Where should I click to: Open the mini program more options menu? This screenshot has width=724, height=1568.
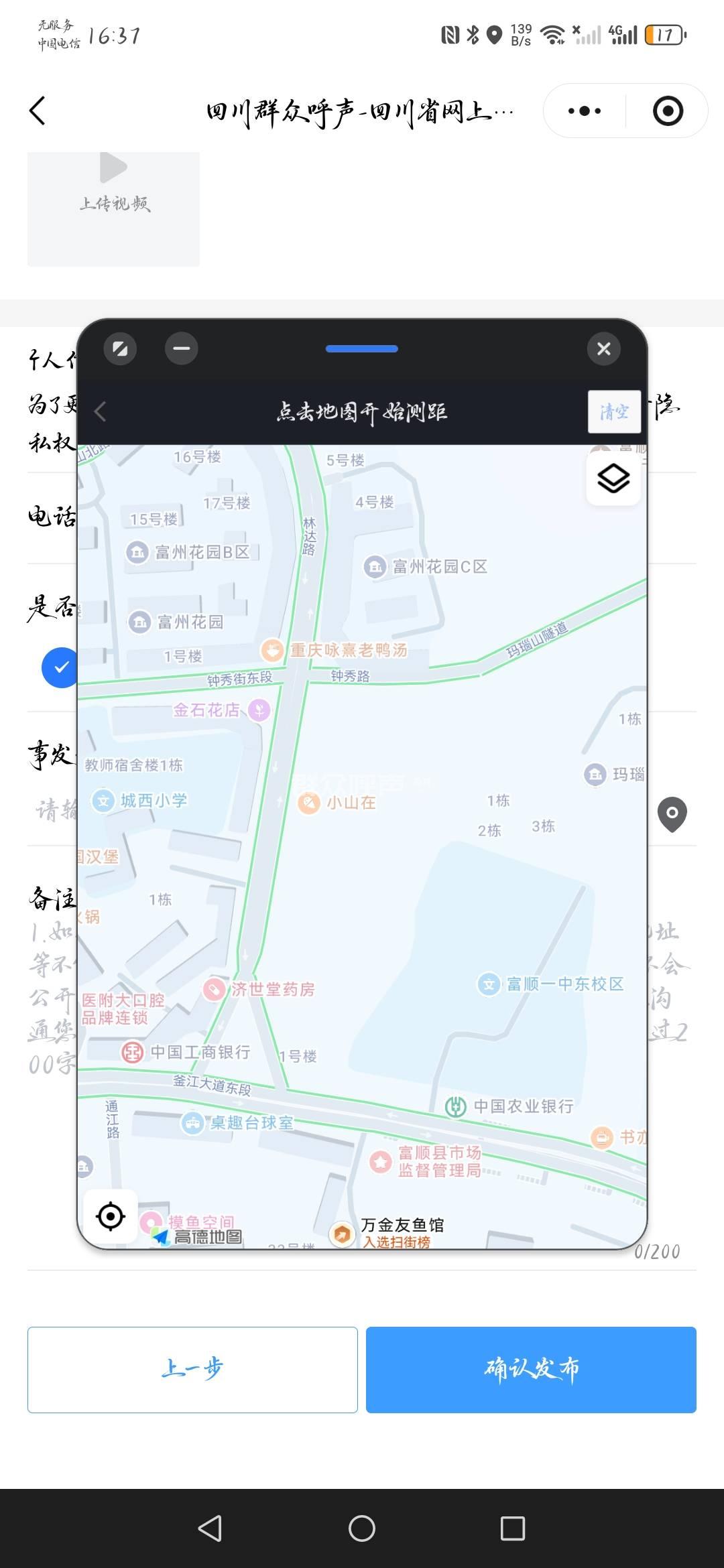click(584, 111)
